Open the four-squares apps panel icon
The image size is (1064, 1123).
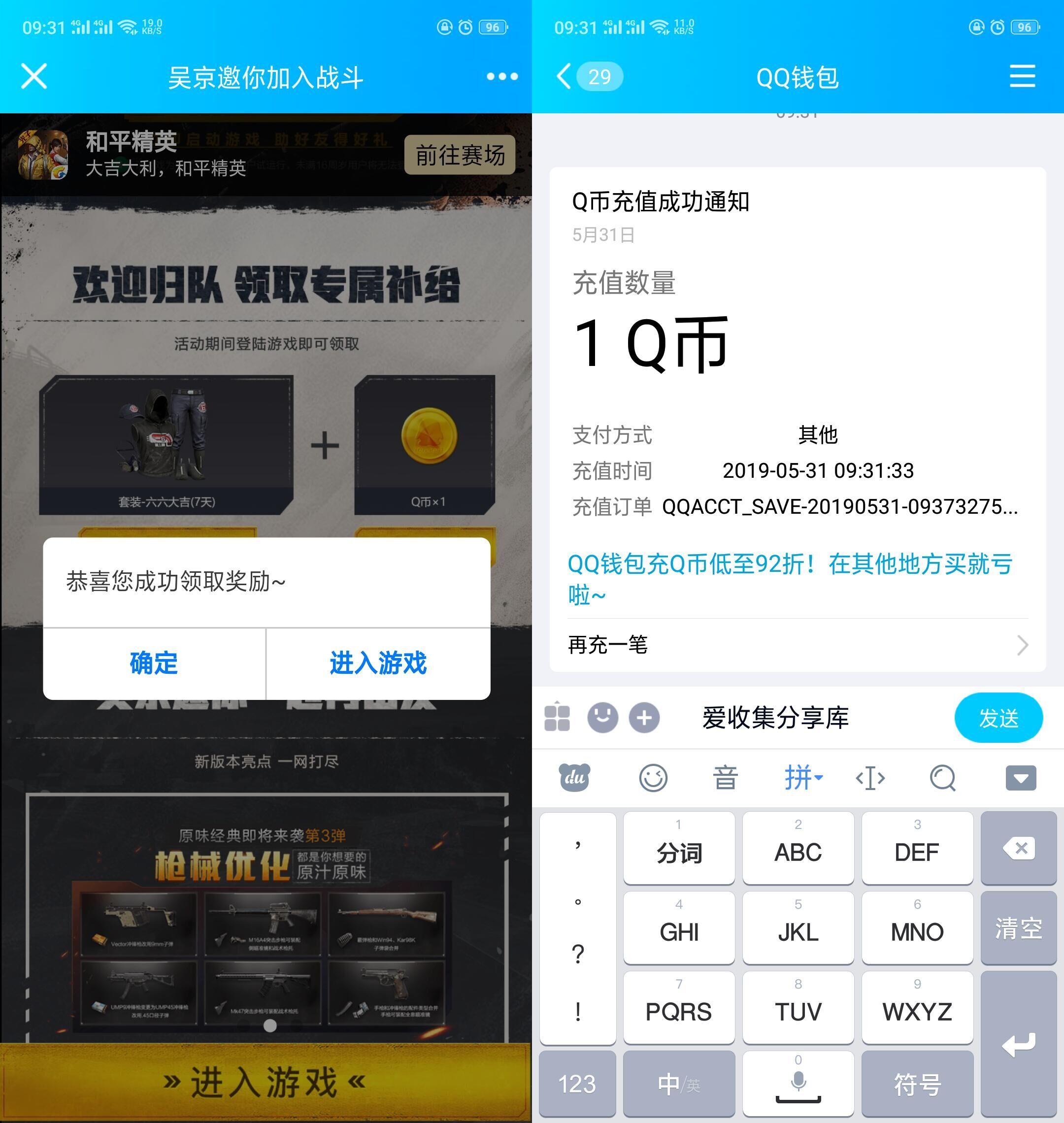[557, 718]
